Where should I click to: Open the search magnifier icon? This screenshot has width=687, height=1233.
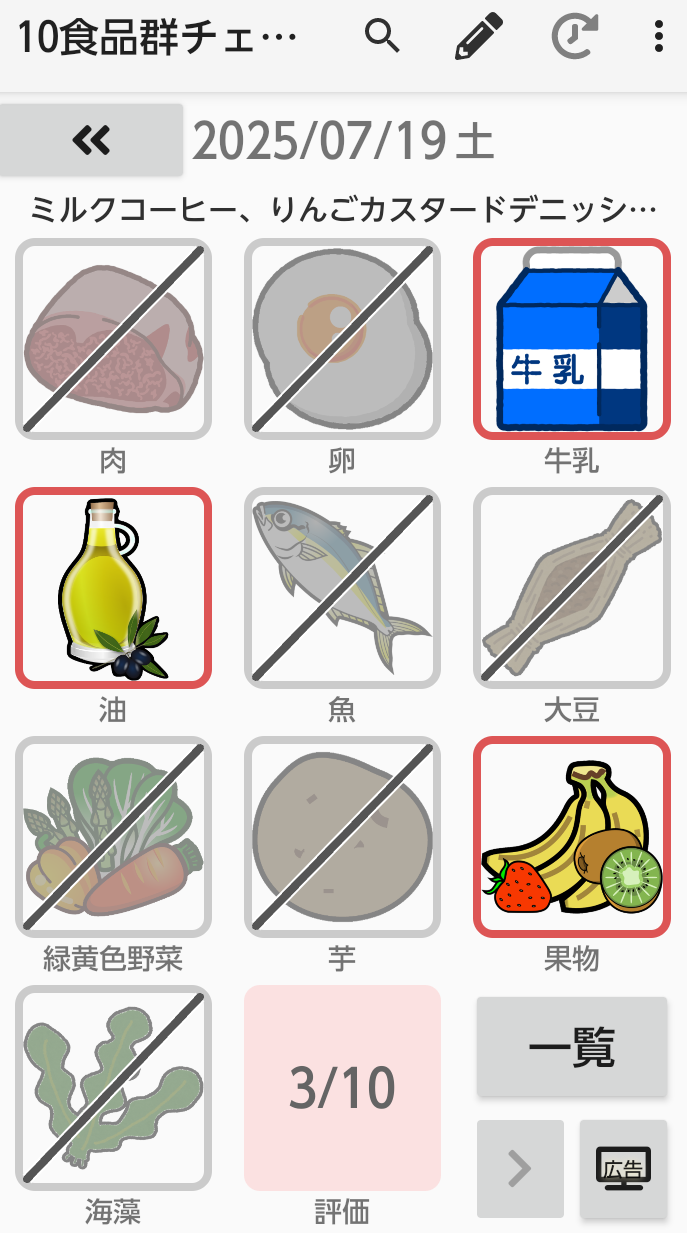(x=382, y=37)
